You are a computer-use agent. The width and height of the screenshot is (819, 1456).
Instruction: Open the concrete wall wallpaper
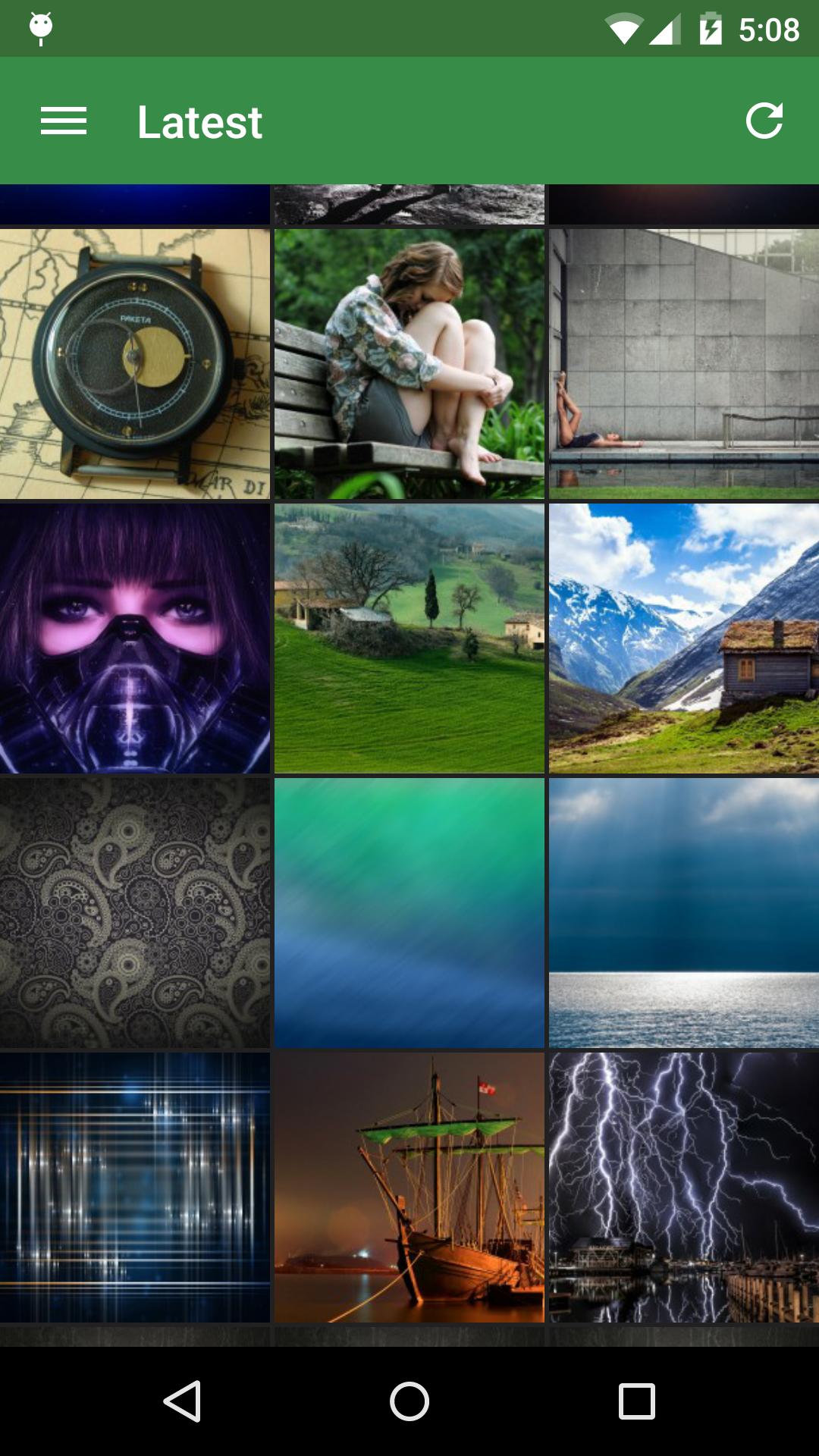(x=684, y=364)
